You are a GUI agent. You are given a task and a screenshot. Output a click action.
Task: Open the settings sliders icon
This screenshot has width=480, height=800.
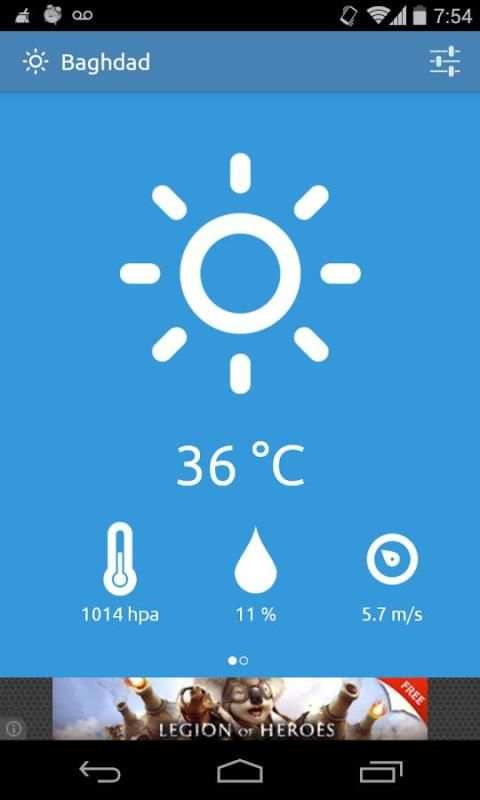point(445,62)
